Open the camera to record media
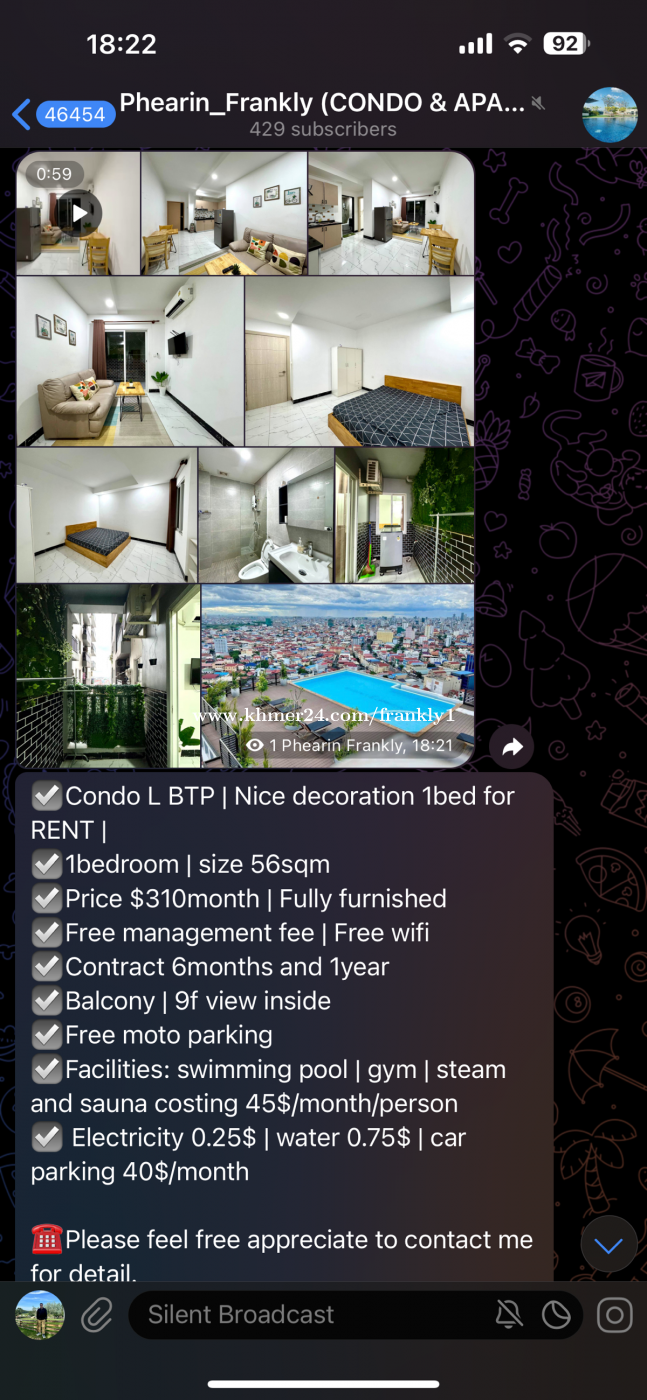This screenshot has height=1400, width=647. (614, 1315)
